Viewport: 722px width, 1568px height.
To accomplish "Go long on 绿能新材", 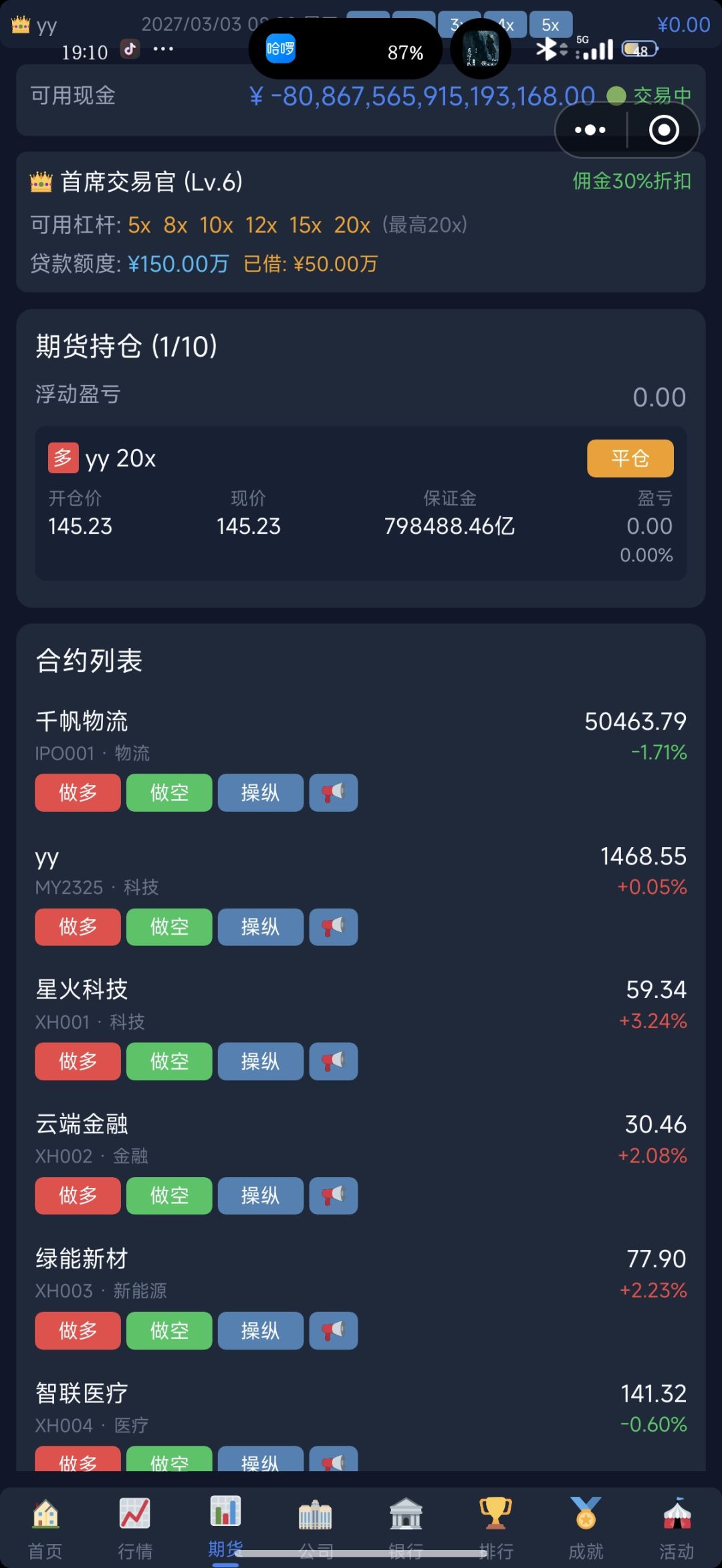I will 78,1330.
